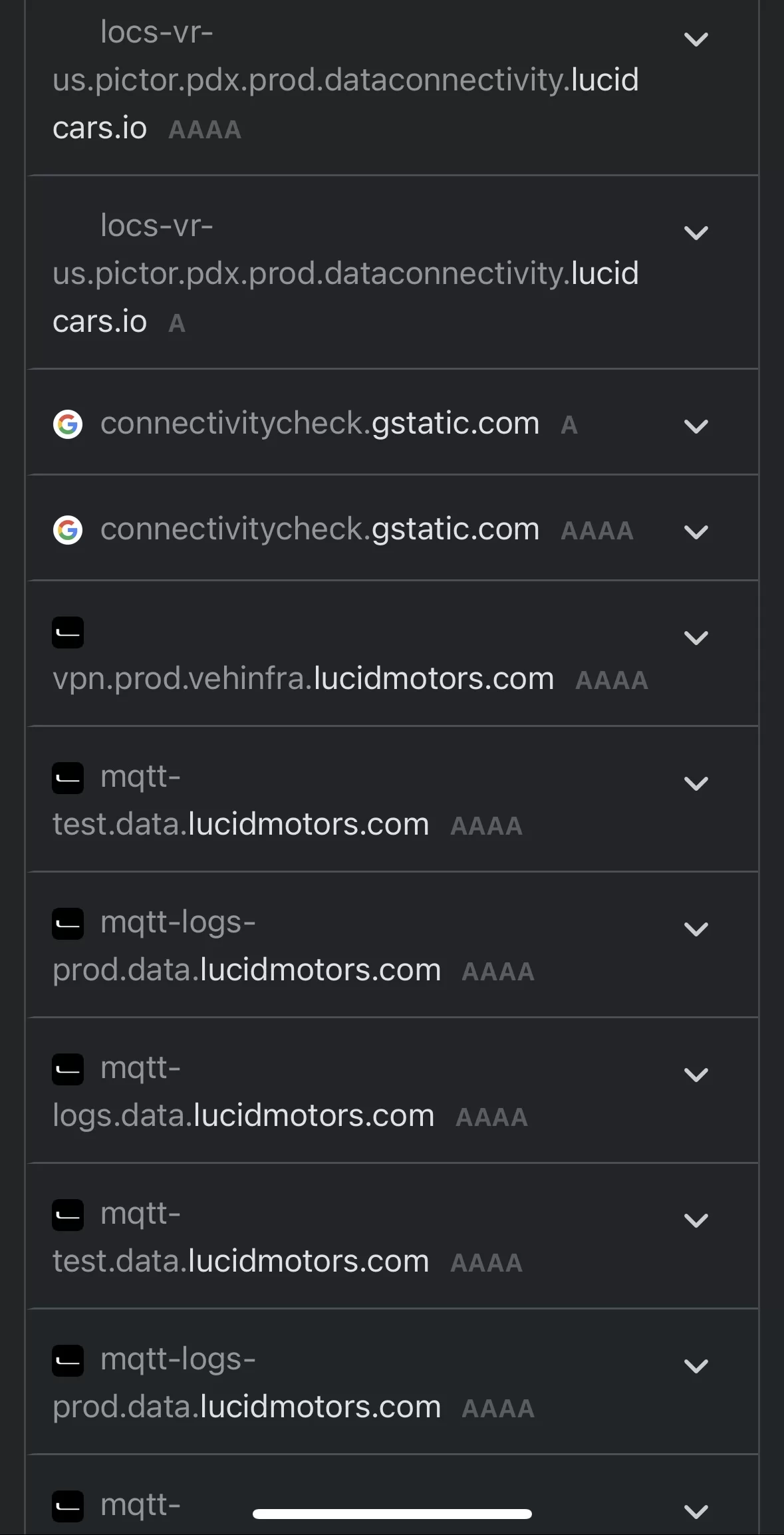This screenshot has height=1535, width=784.
Task: Expand the locs-vr-us.pictor lucidcars.io AAAA entry
Action: point(696,40)
